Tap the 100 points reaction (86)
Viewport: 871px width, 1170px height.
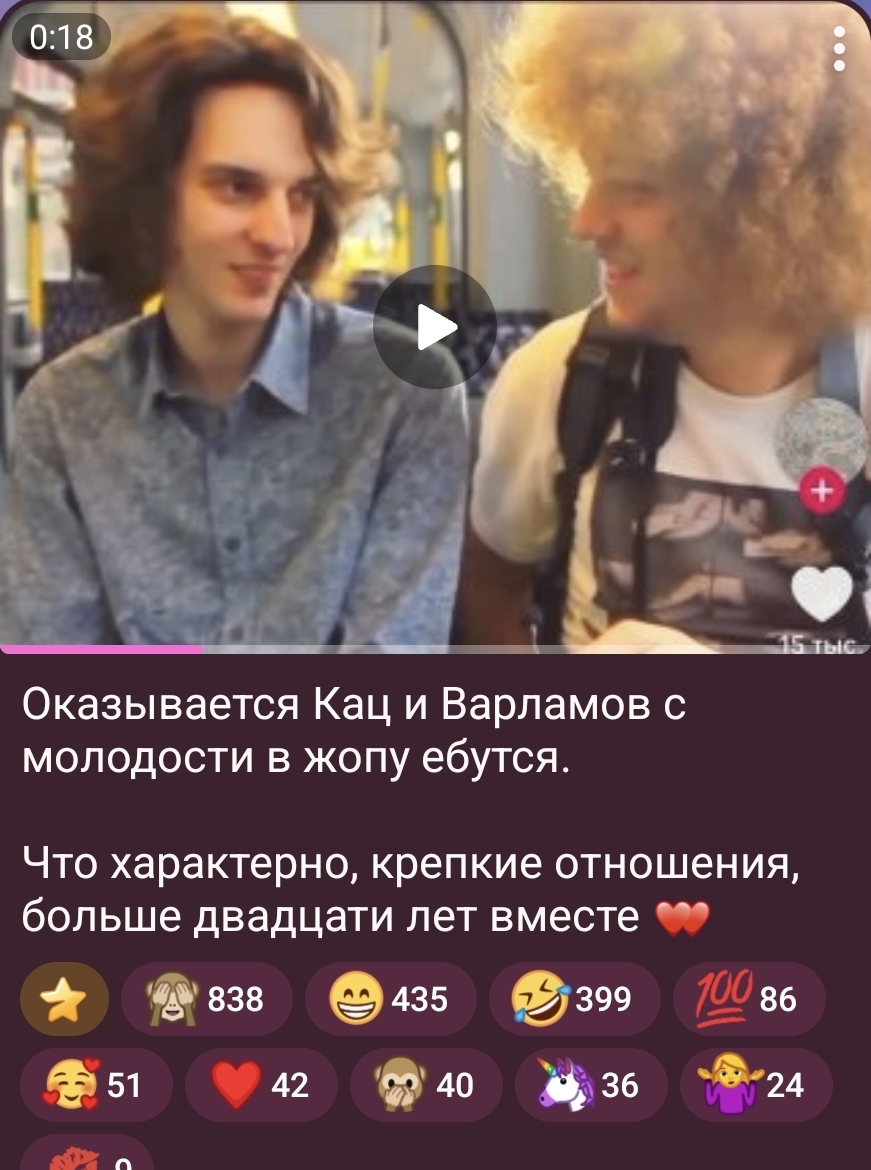(x=749, y=998)
